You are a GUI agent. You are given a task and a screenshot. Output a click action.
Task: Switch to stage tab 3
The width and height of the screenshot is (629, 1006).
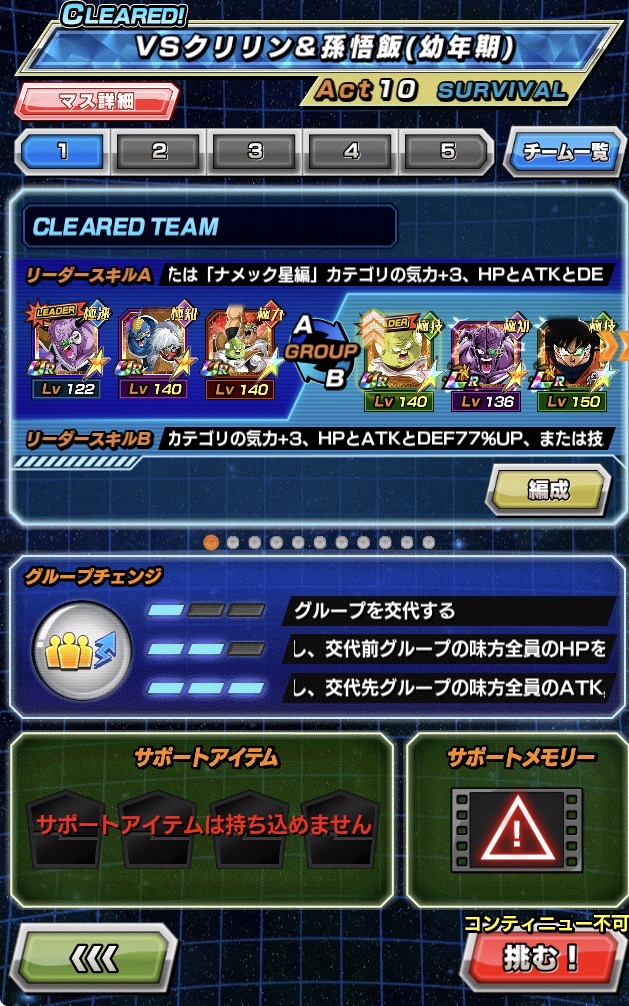tap(255, 152)
